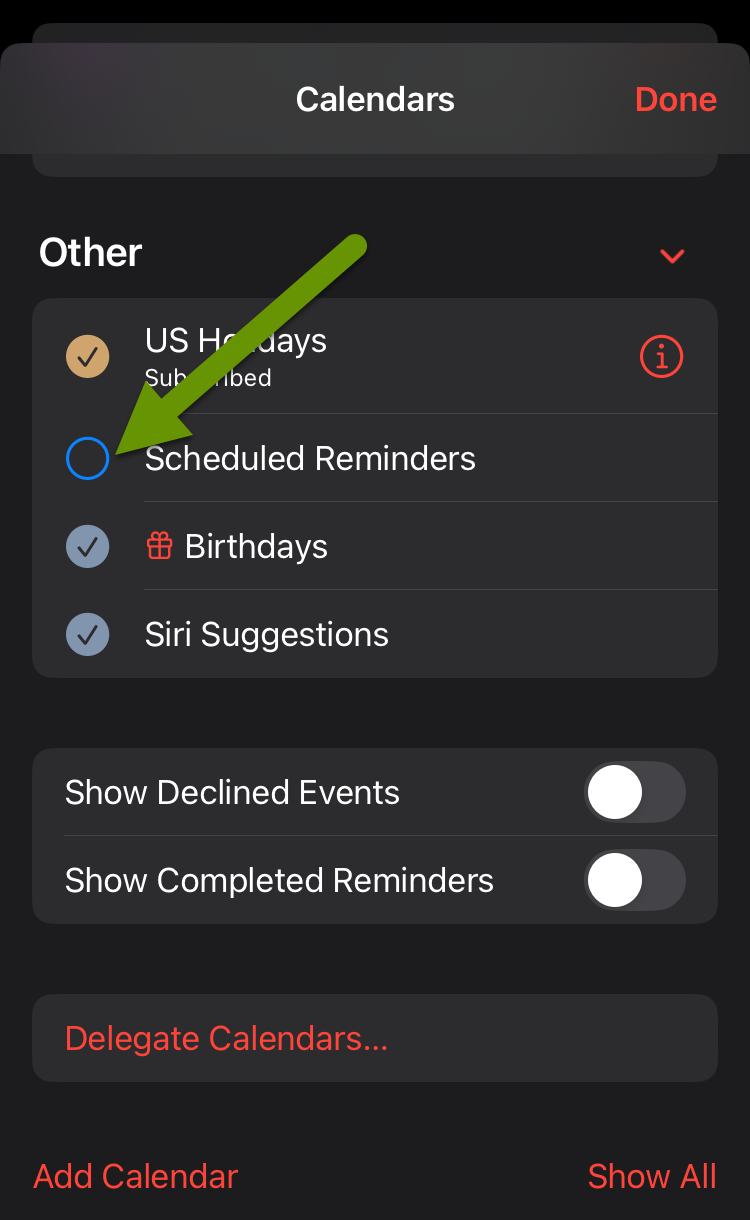Deselect the Siri Suggestions calendar
The width and height of the screenshot is (750, 1220).
pos(88,634)
